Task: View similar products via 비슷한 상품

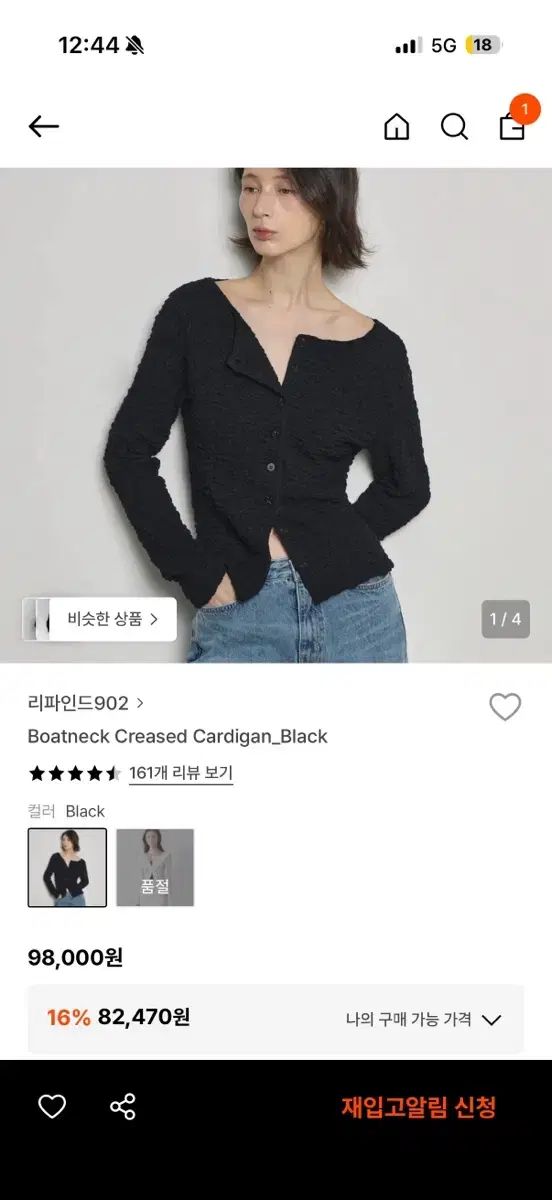Action: tap(100, 619)
